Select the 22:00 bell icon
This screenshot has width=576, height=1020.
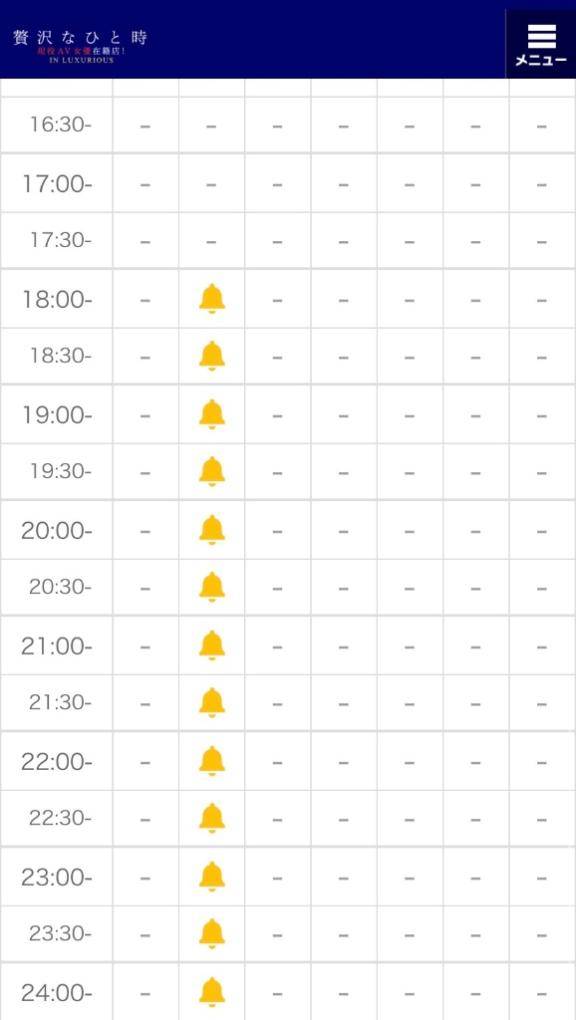click(212, 761)
